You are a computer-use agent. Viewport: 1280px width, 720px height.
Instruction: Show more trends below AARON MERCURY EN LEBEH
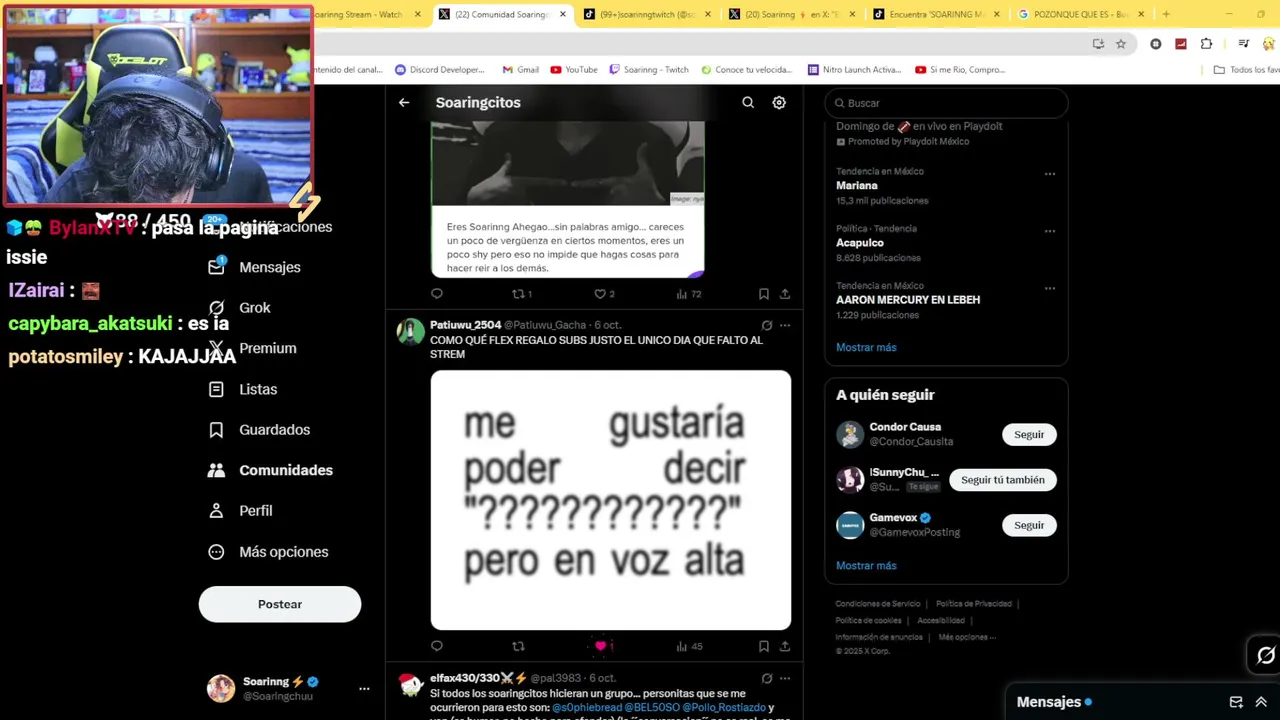click(866, 347)
